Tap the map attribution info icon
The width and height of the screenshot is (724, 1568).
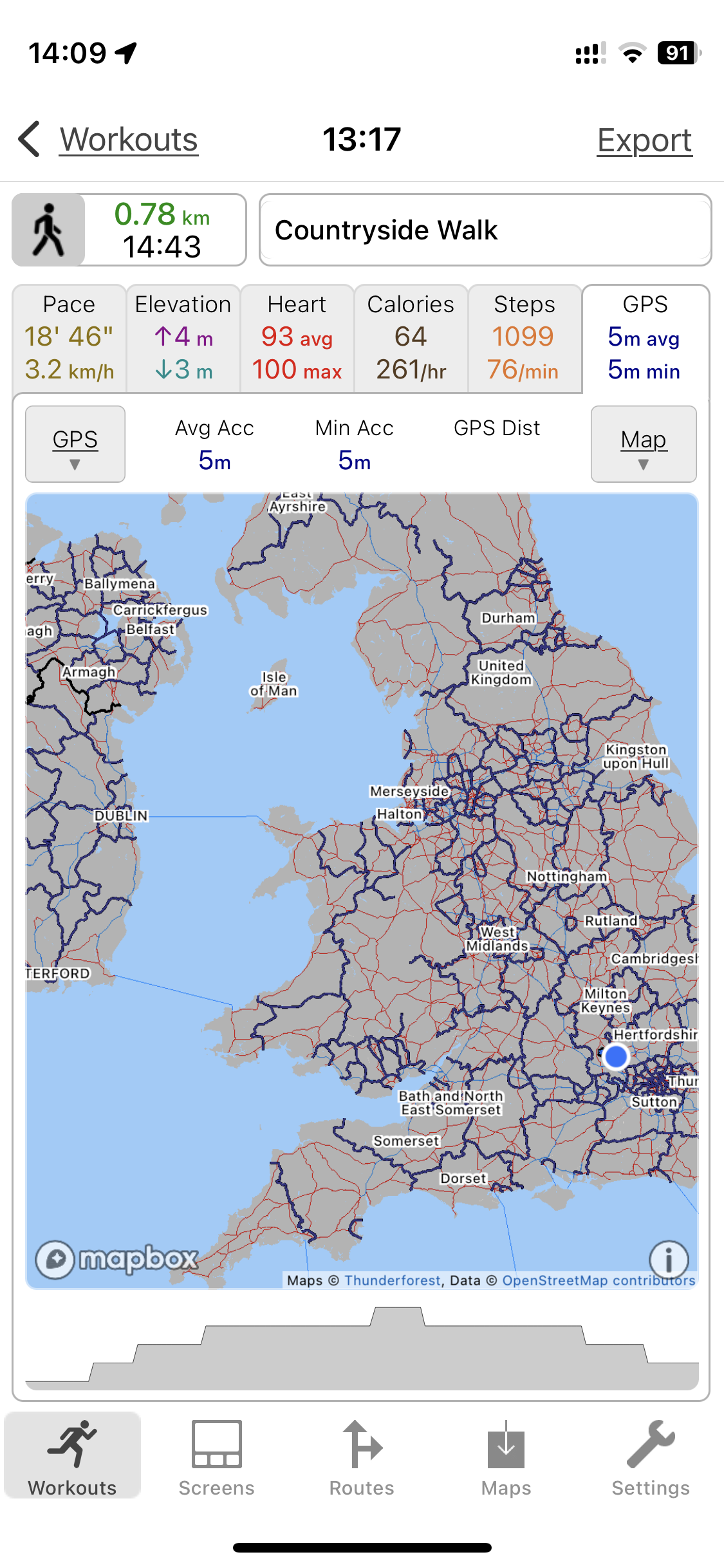pos(669,1259)
